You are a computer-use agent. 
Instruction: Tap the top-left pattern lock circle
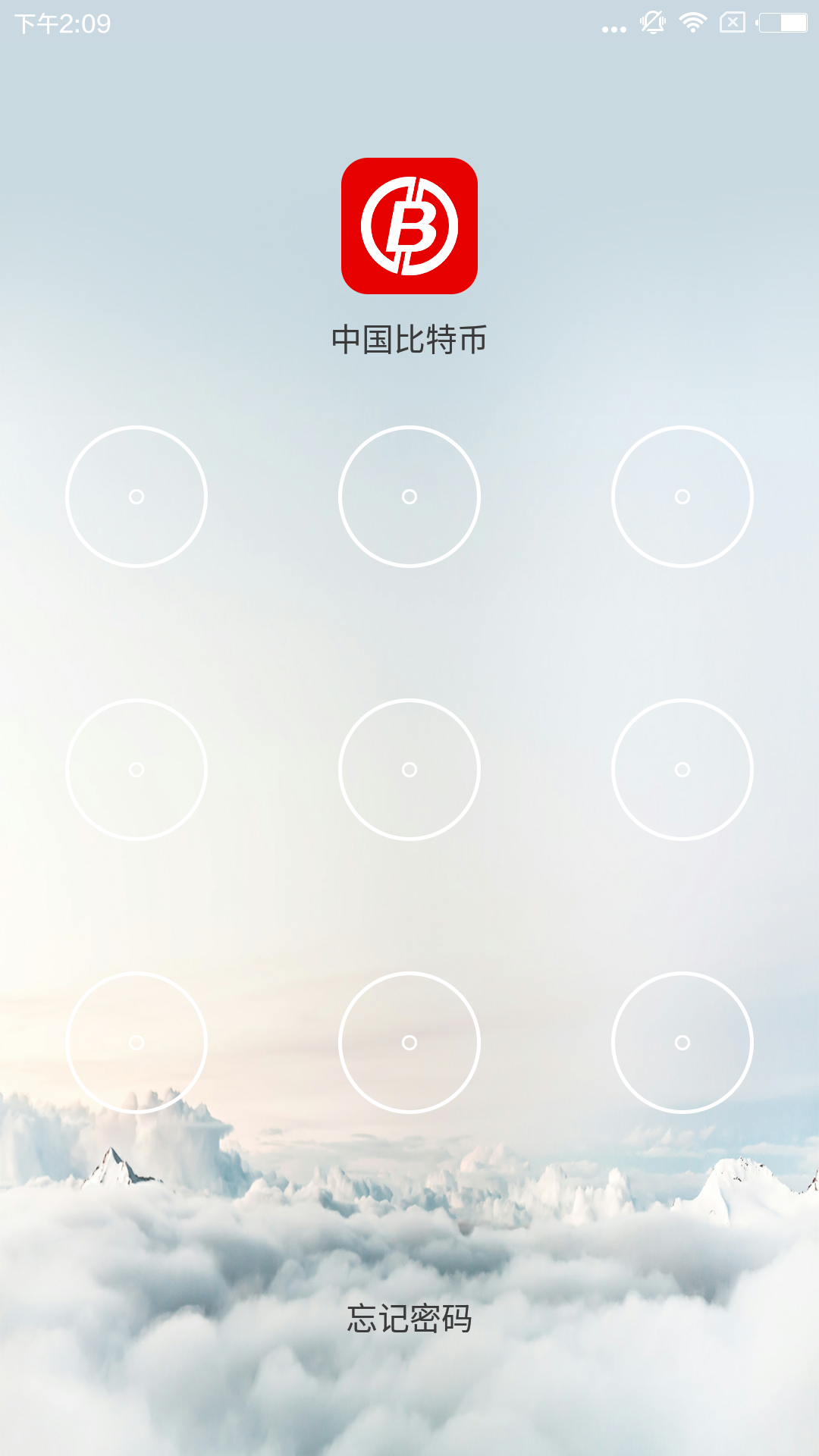click(136, 497)
